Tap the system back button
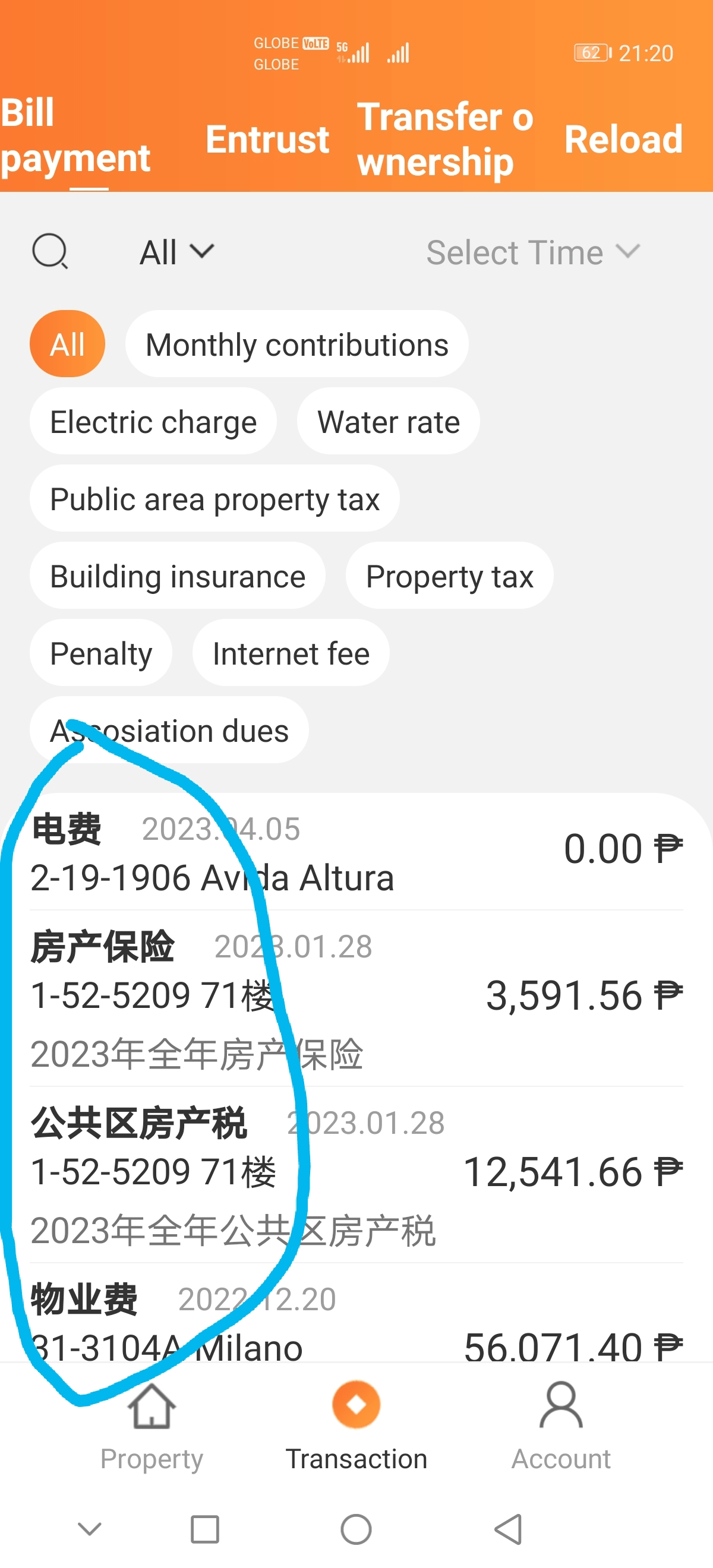 click(x=508, y=1529)
